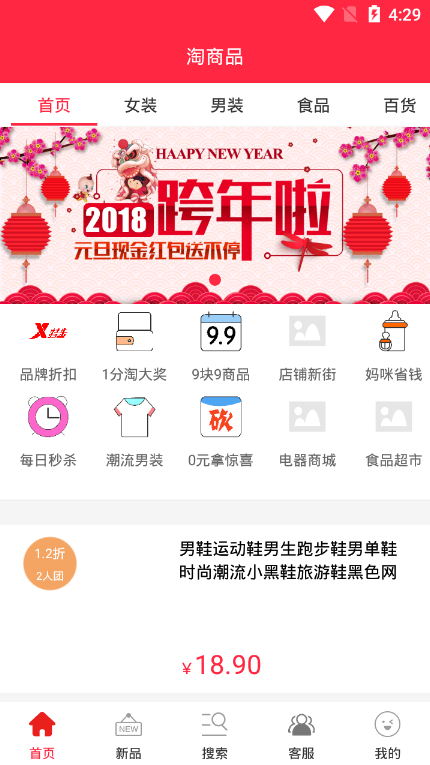View 每日秒杀 flash sales
The height and width of the screenshot is (765, 430).
click(x=48, y=432)
